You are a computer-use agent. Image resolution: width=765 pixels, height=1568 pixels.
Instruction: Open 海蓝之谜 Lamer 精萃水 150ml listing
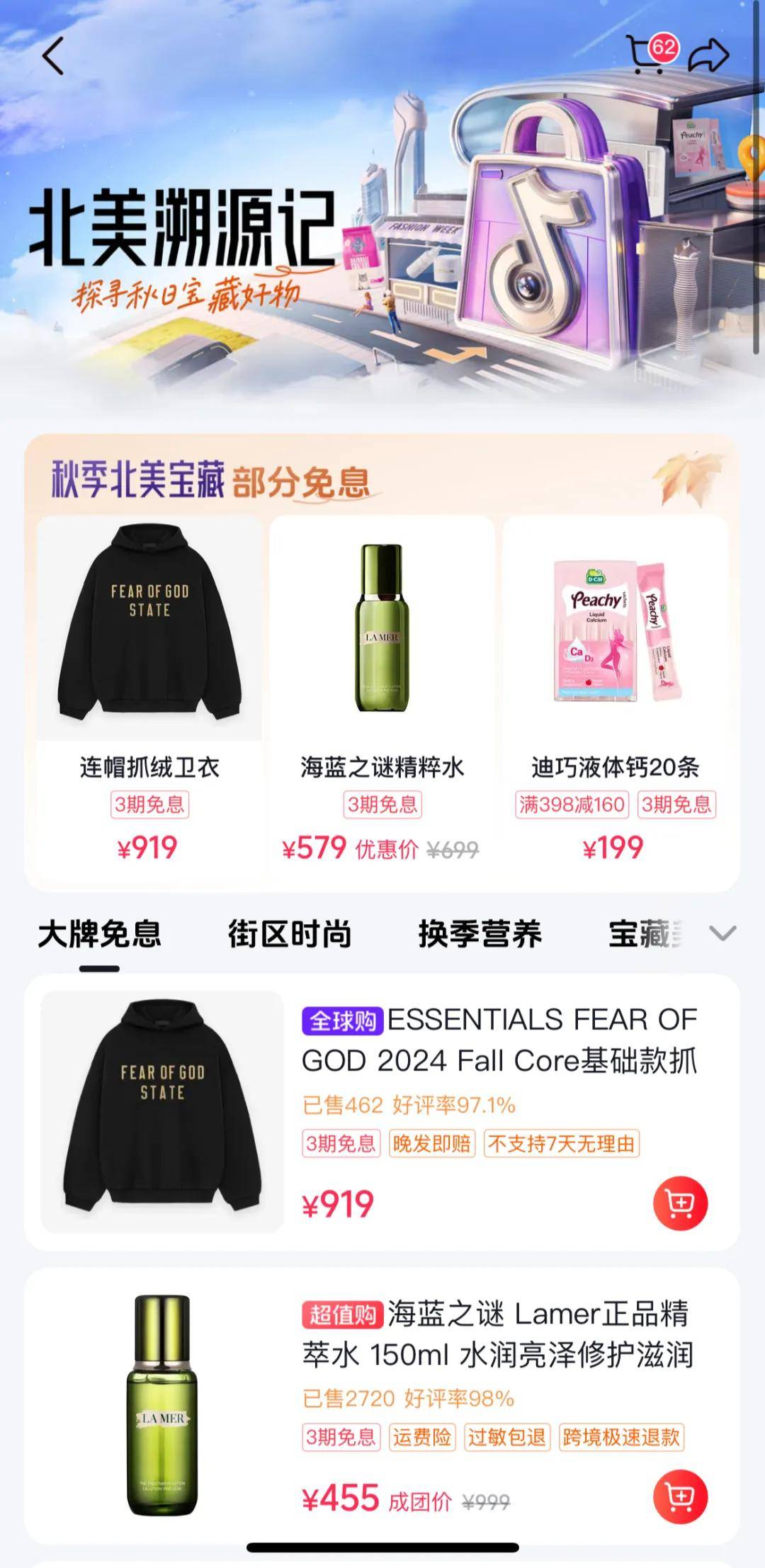(496, 1334)
